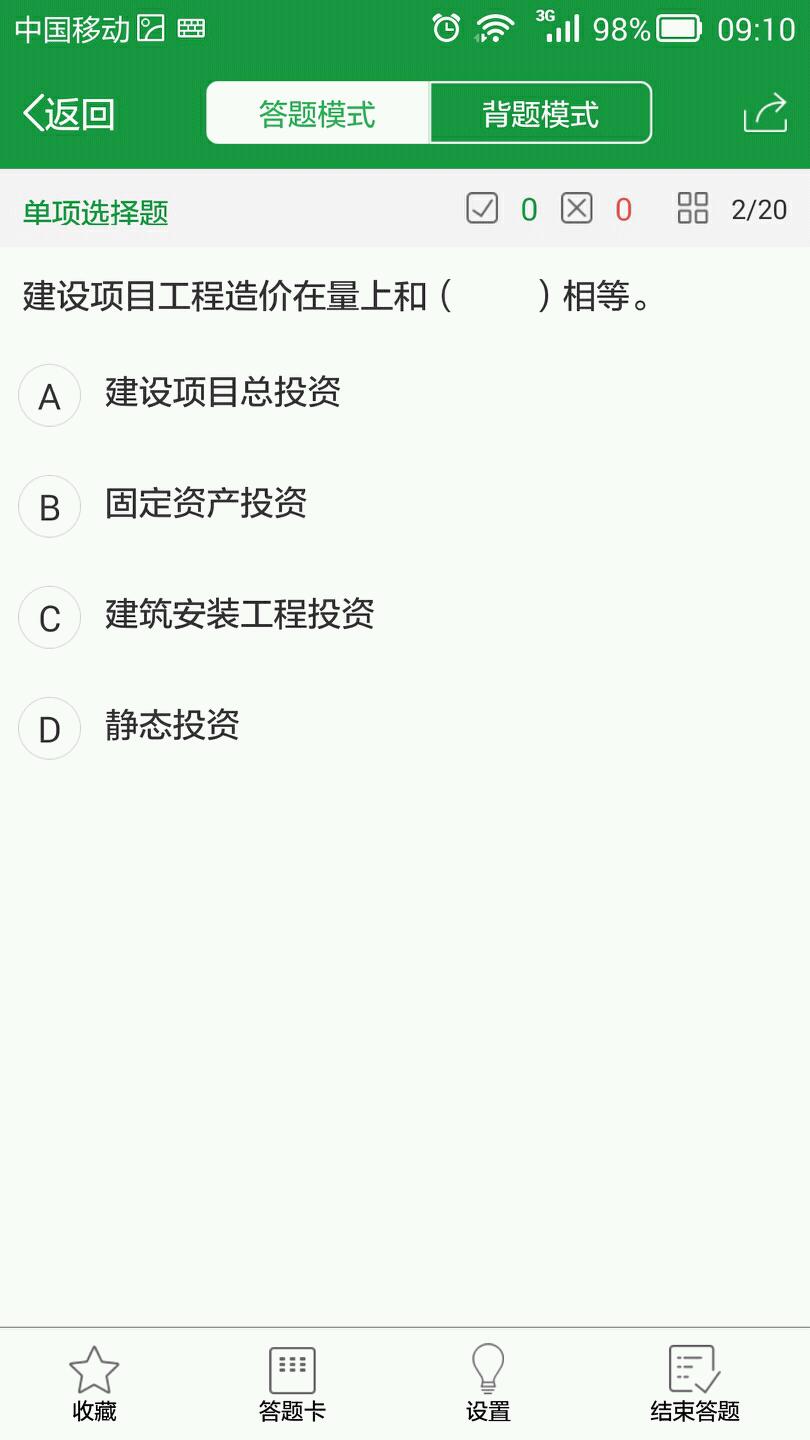810x1440 pixels.
Task: Add question to 收藏 favorites
Action: [94, 1384]
